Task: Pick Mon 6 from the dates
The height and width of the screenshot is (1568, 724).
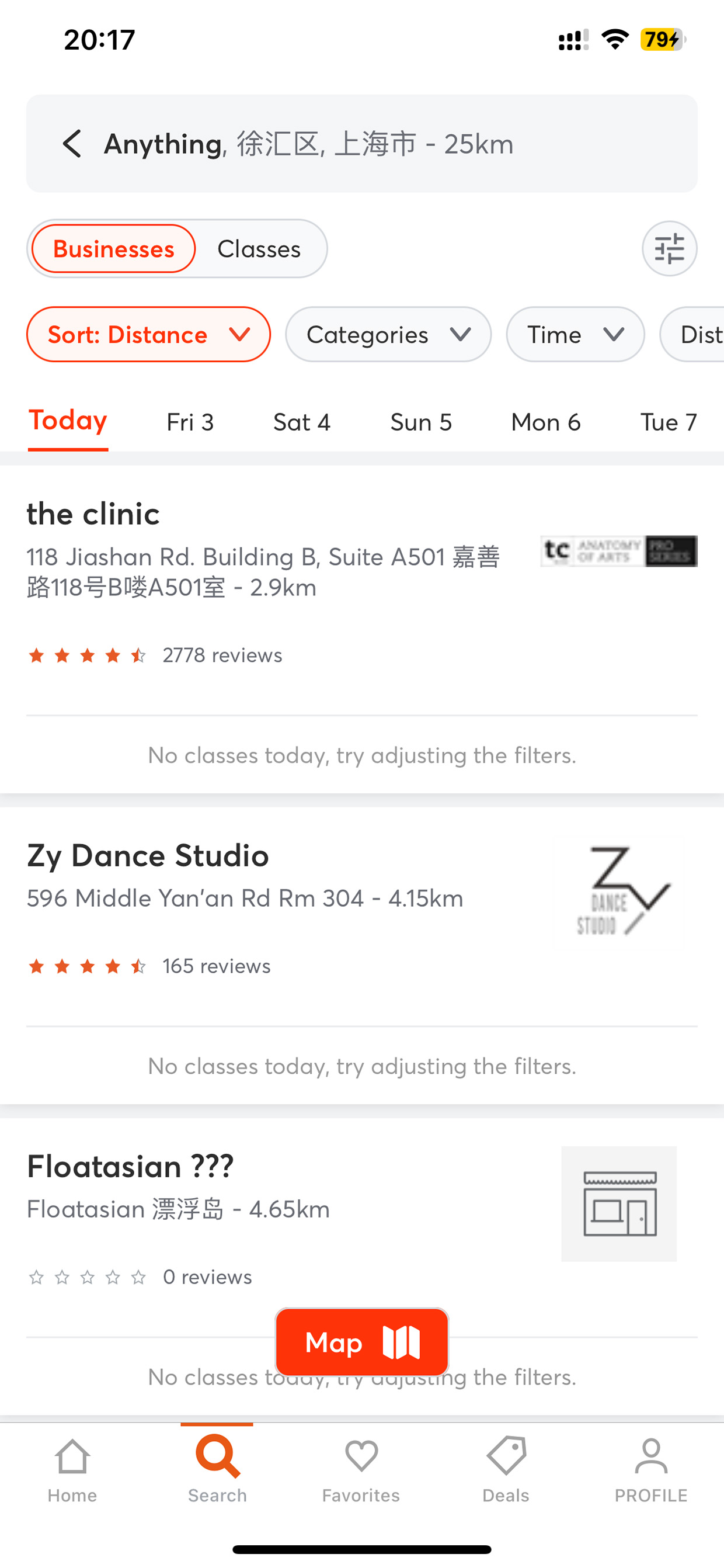Action: coord(546,422)
